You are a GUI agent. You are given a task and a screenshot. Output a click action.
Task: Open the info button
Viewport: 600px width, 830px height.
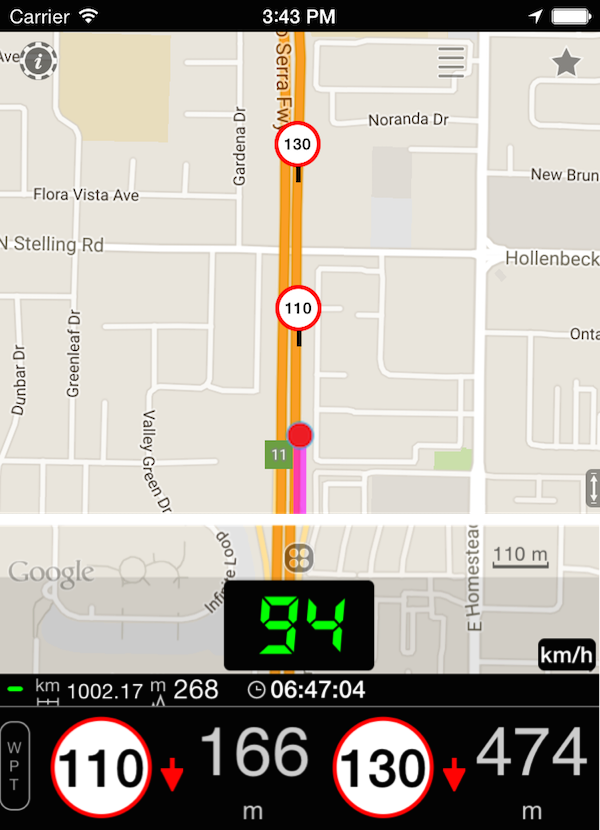click(38, 60)
